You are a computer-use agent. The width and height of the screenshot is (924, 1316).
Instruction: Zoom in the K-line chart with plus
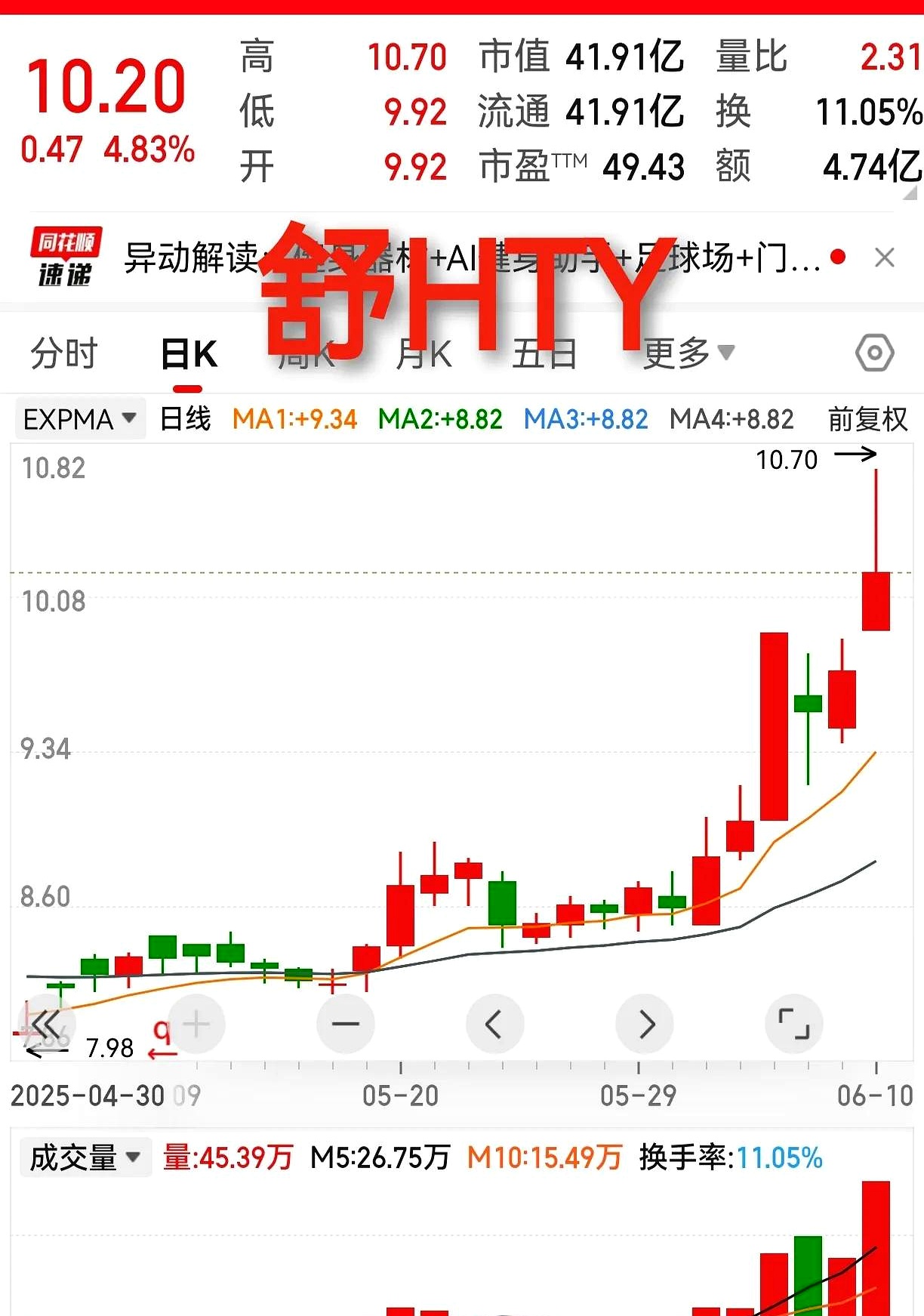point(196,1025)
